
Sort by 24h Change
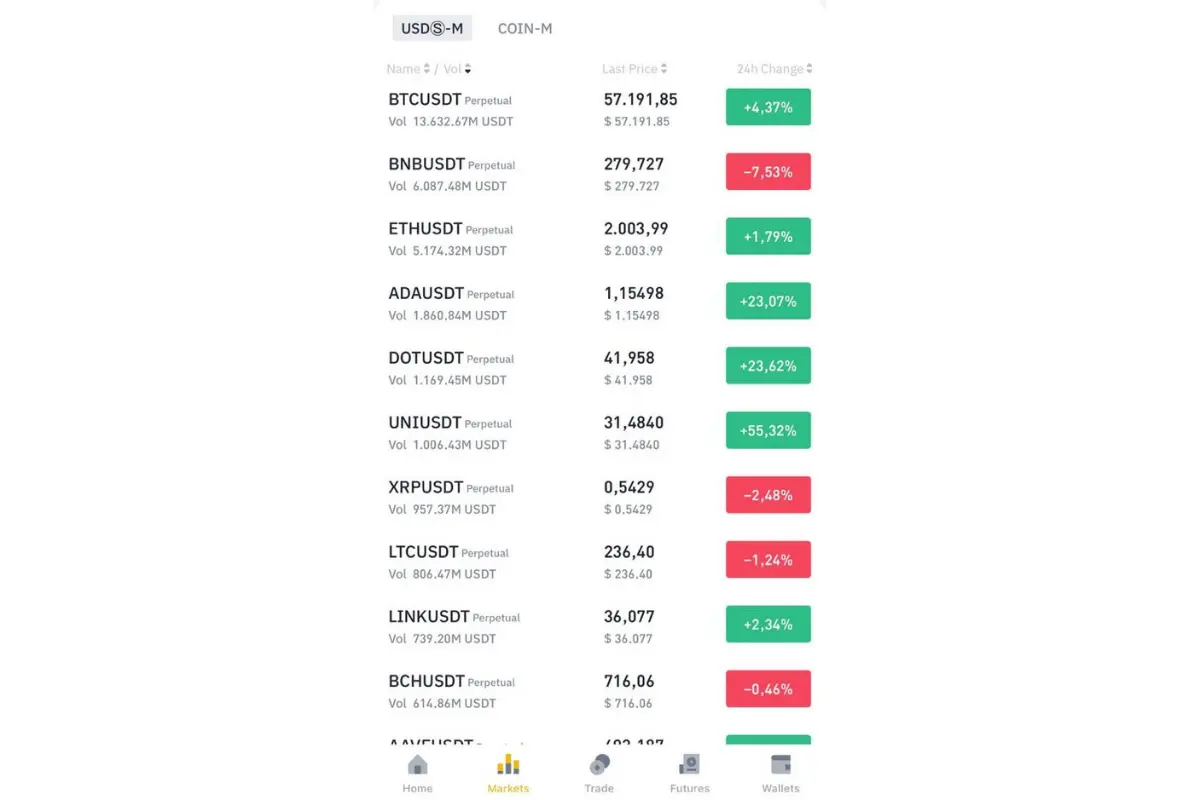774,69
